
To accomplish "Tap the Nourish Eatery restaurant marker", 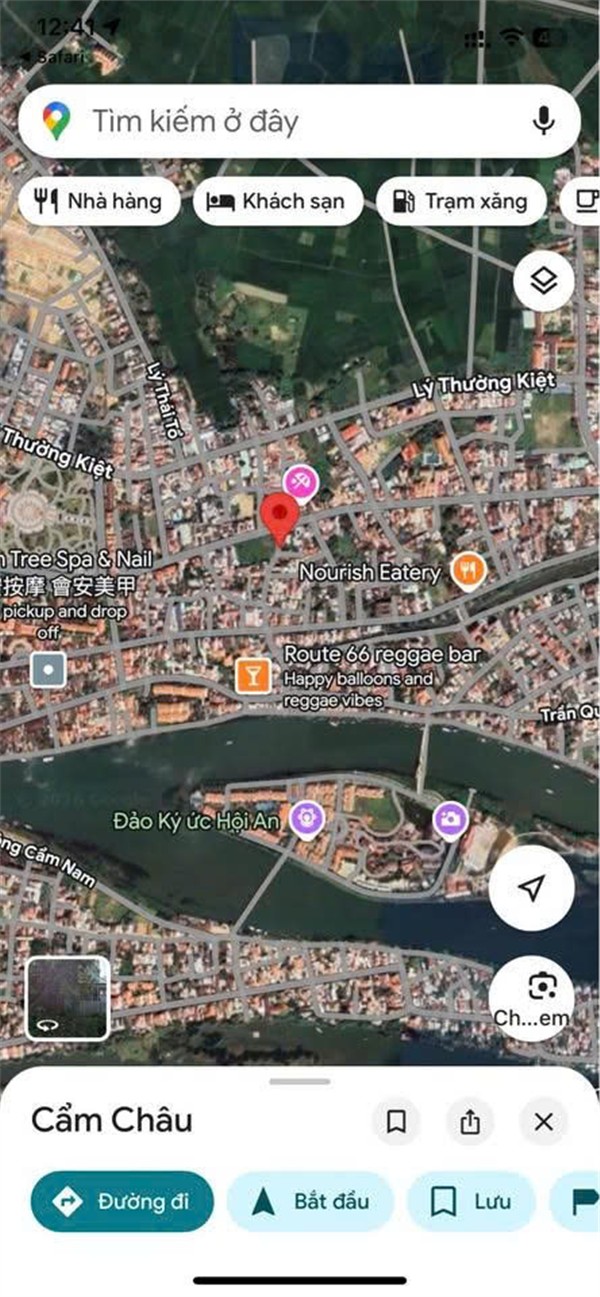I will click(468, 571).
